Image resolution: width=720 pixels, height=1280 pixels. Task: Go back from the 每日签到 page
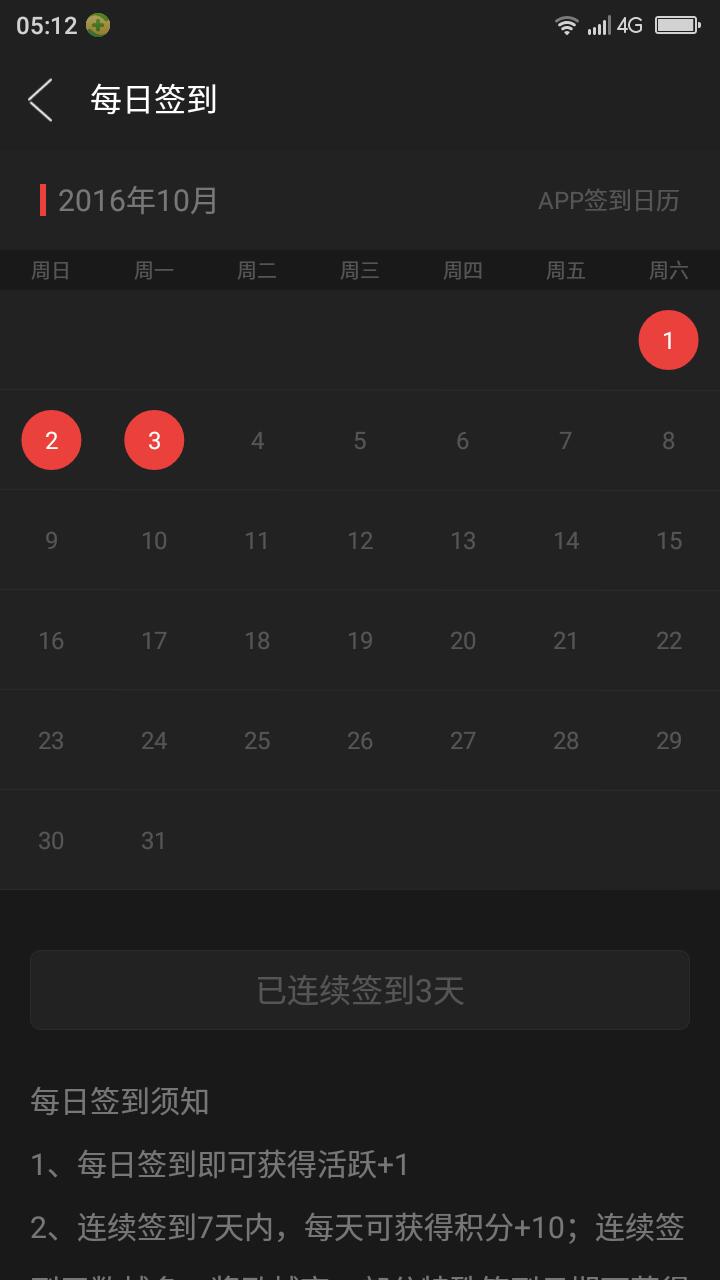pos(40,100)
